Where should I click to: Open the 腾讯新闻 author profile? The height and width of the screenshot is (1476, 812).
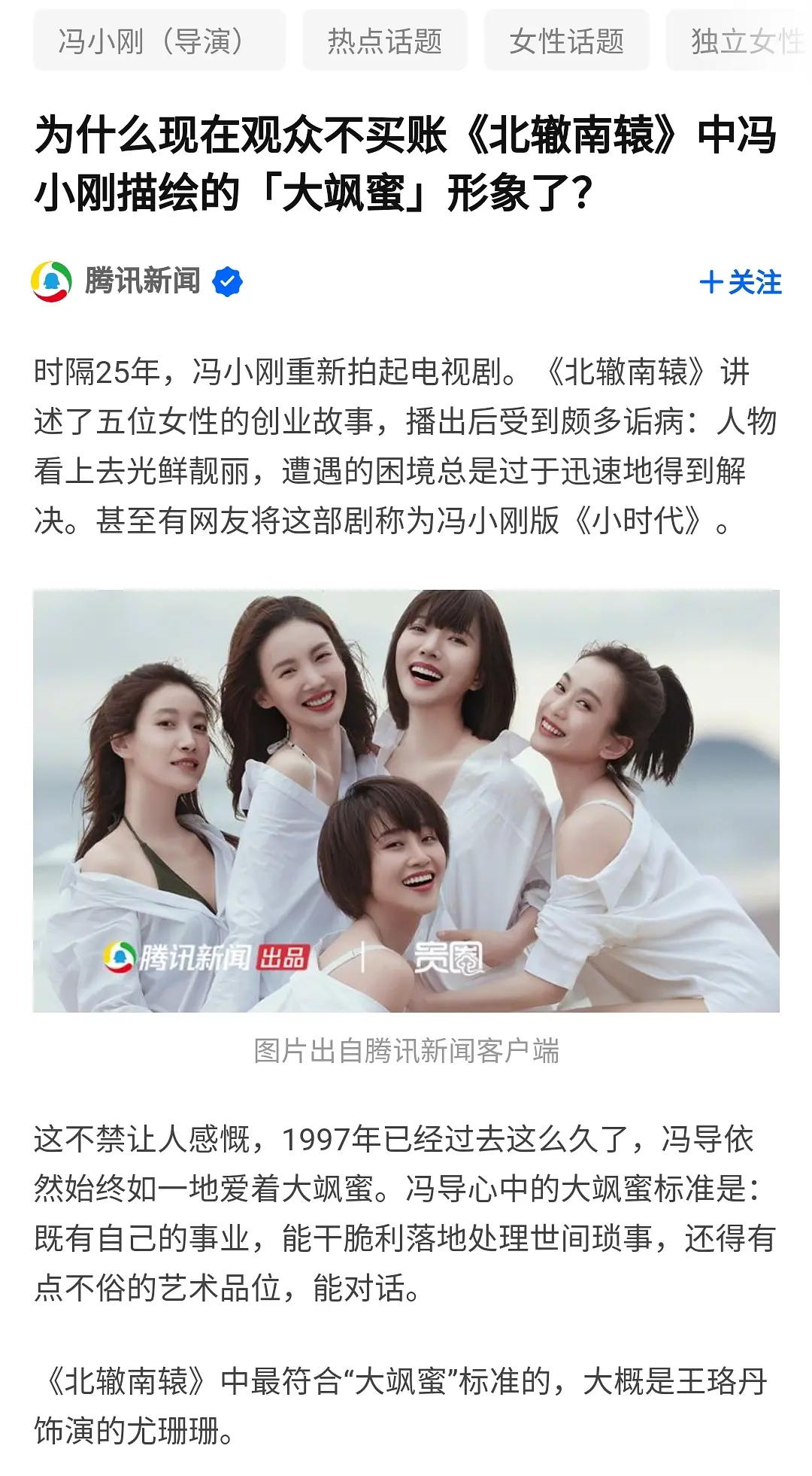[x=141, y=281]
